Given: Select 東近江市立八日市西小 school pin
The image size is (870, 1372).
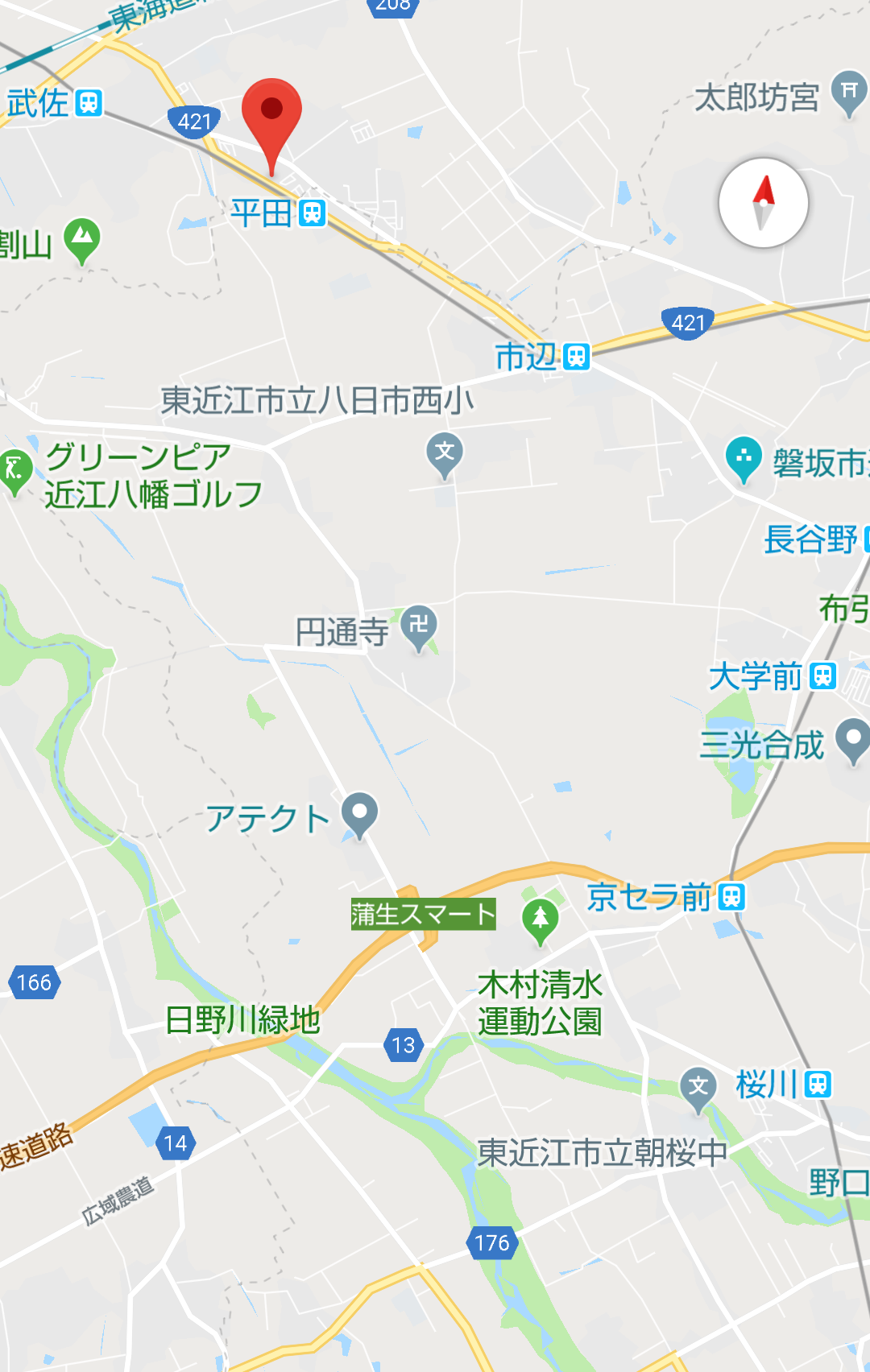Looking at the screenshot, I should [x=445, y=453].
